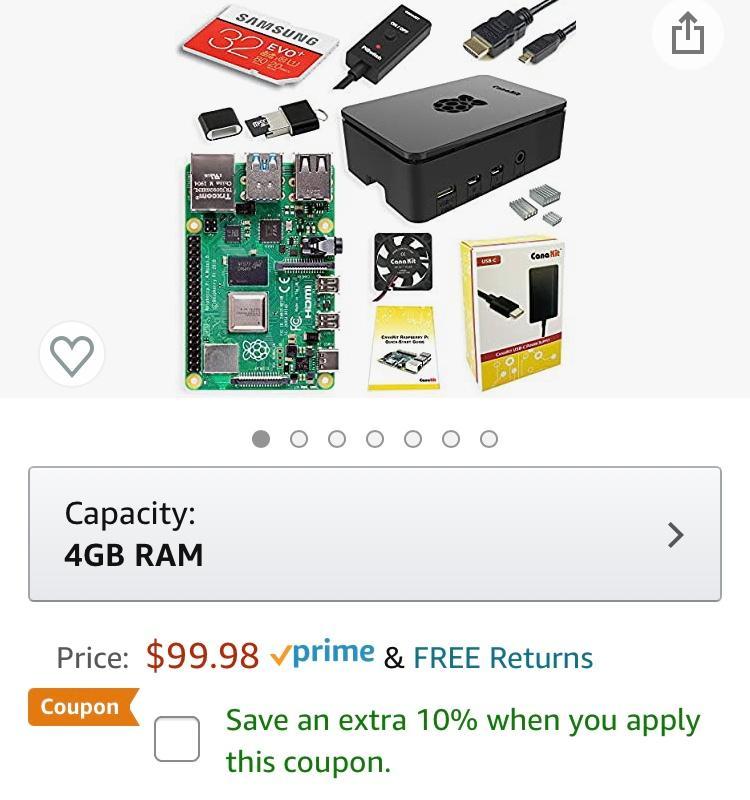Open the FREE Returns link
The width and height of the screenshot is (750, 800).
pos(503,658)
